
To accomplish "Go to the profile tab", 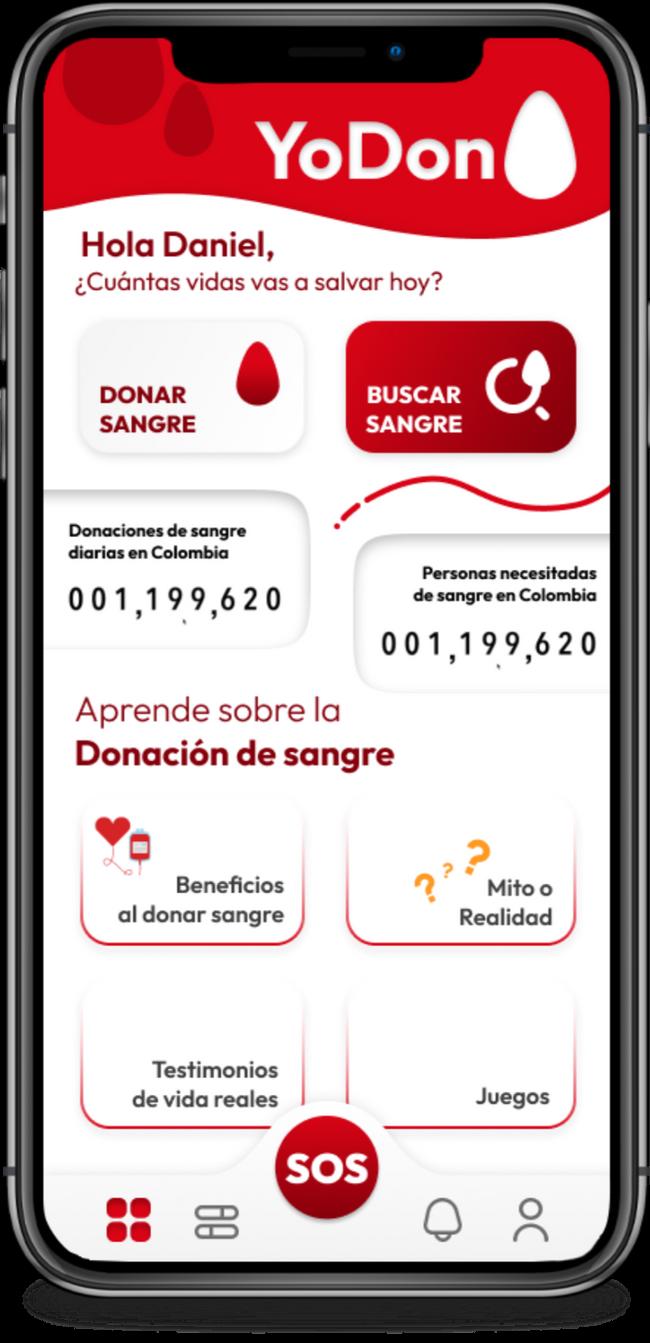I will point(530,1220).
